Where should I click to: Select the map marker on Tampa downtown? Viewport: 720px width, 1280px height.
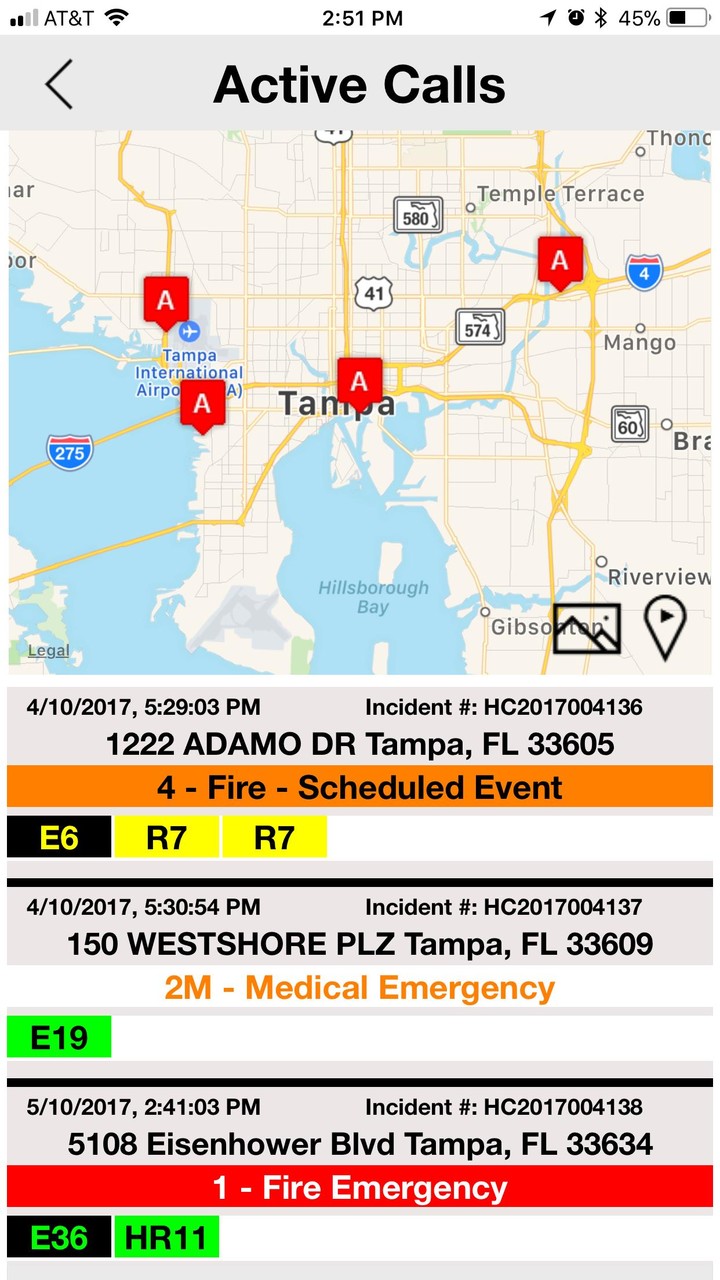pyautogui.click(x=359, y=381)
